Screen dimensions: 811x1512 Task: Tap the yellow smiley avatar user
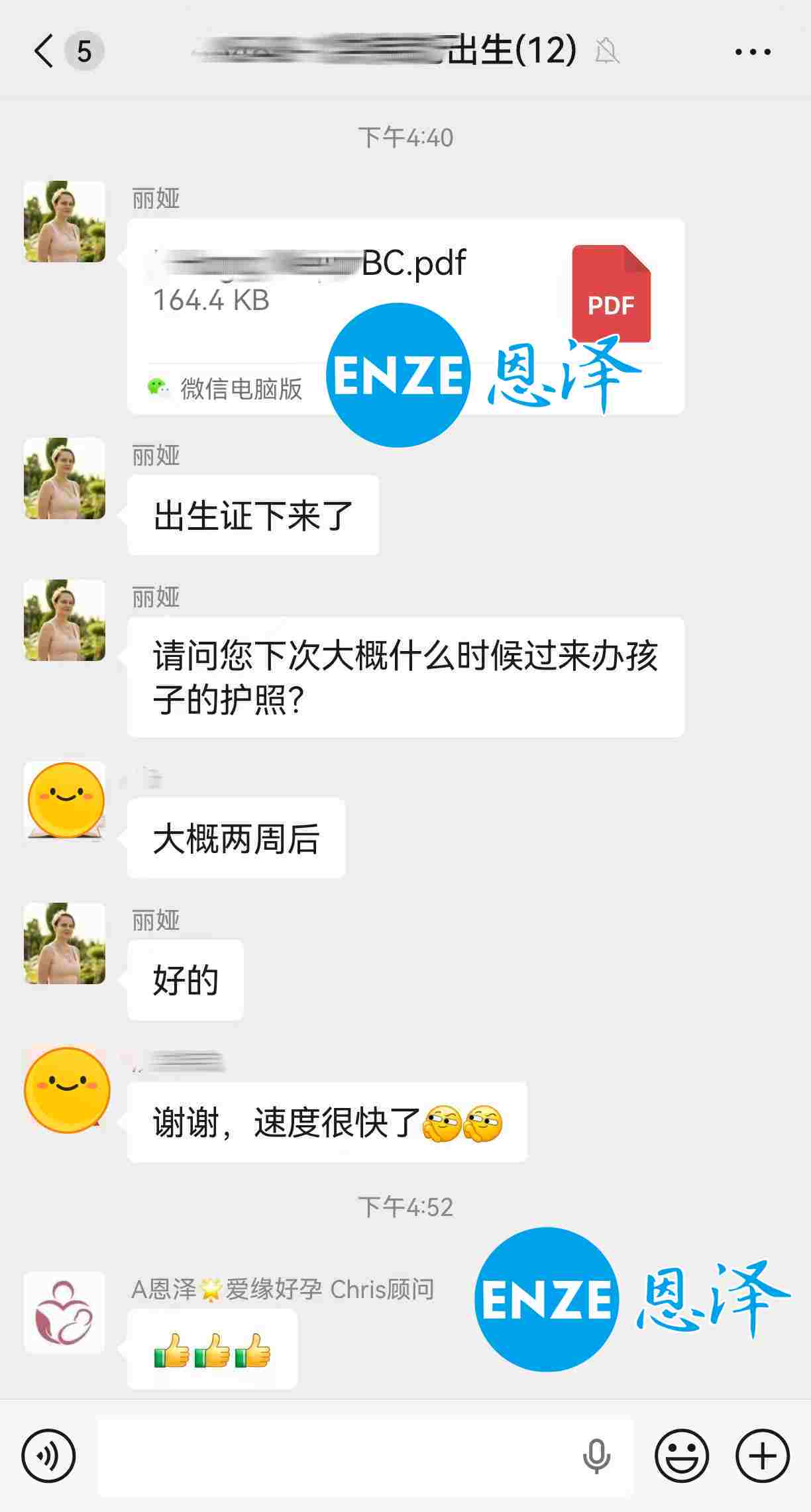[x=64, y=801]
